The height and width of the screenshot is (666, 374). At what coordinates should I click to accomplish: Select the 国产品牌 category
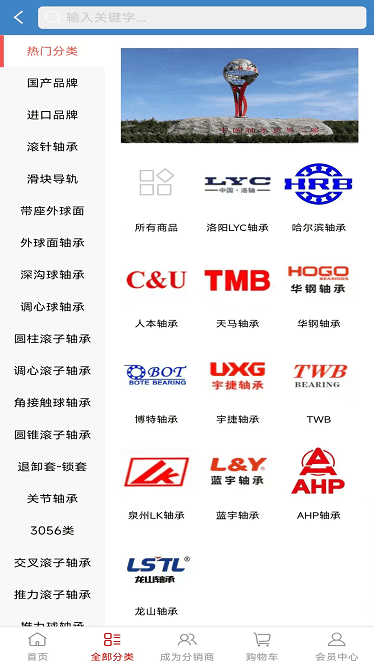(52, 83)
